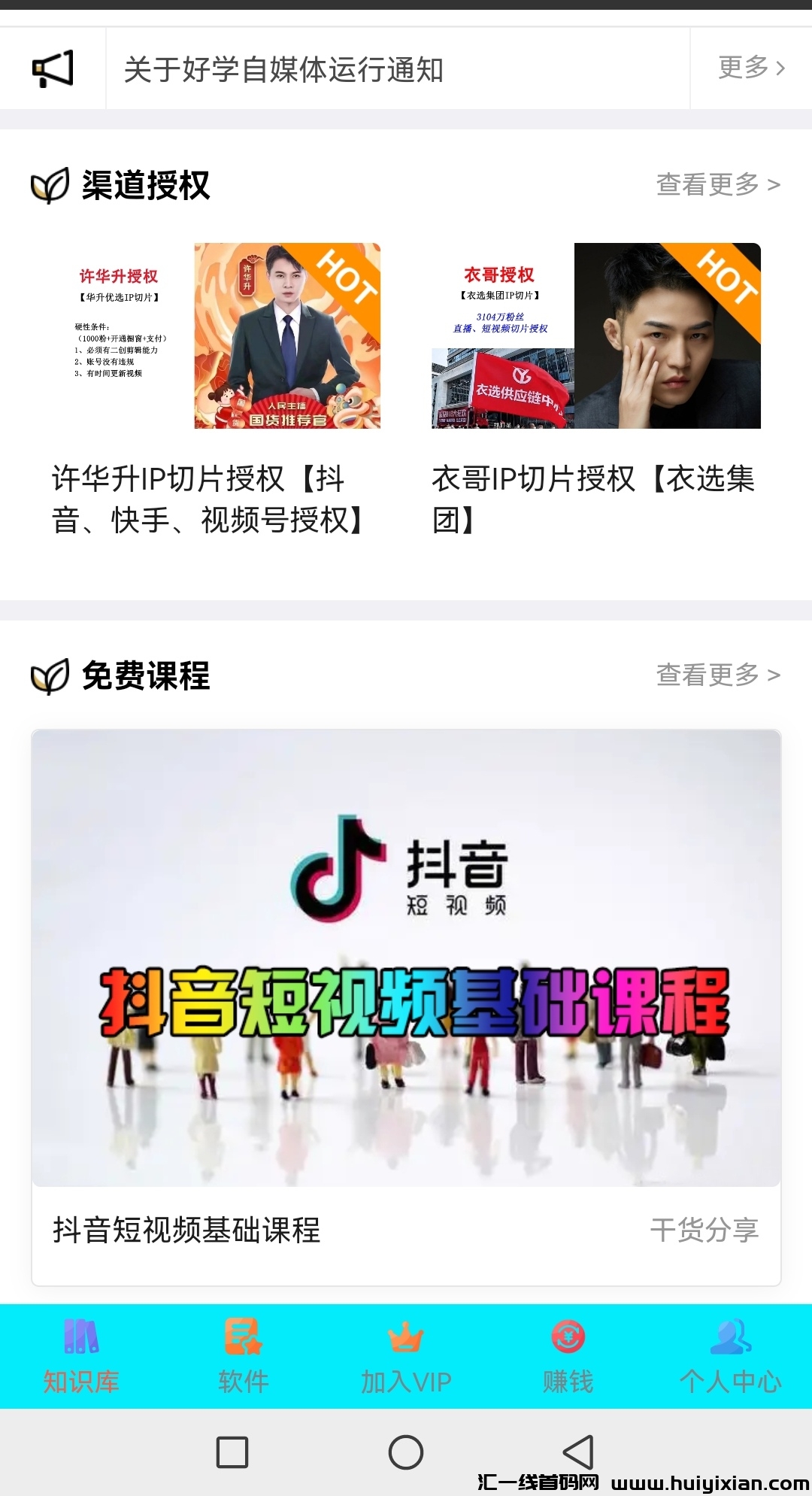Open the 关于好学自媒体运行通知 announcement
The height and width of the screenshot is (1496, 812).
pyautogui.click(x=283, y=70)
